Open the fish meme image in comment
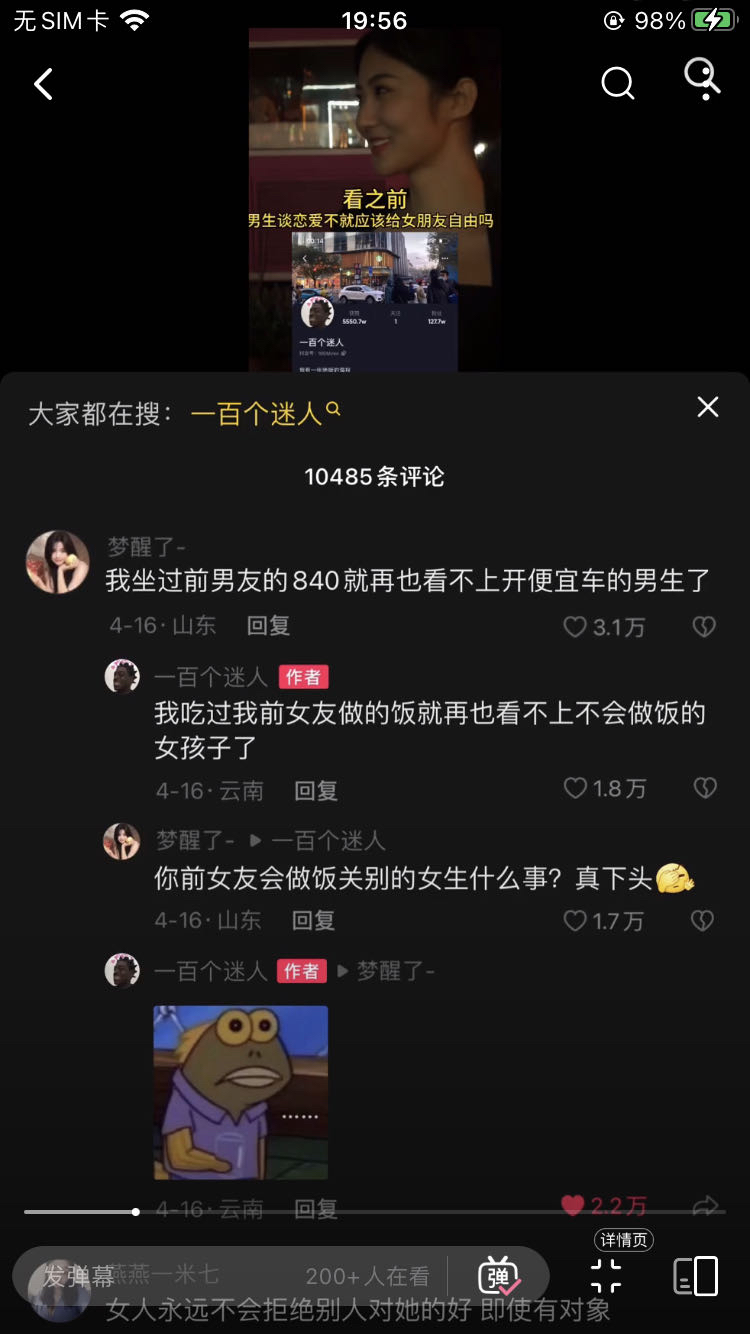 pyautogui.click(x=241, y=1092)
